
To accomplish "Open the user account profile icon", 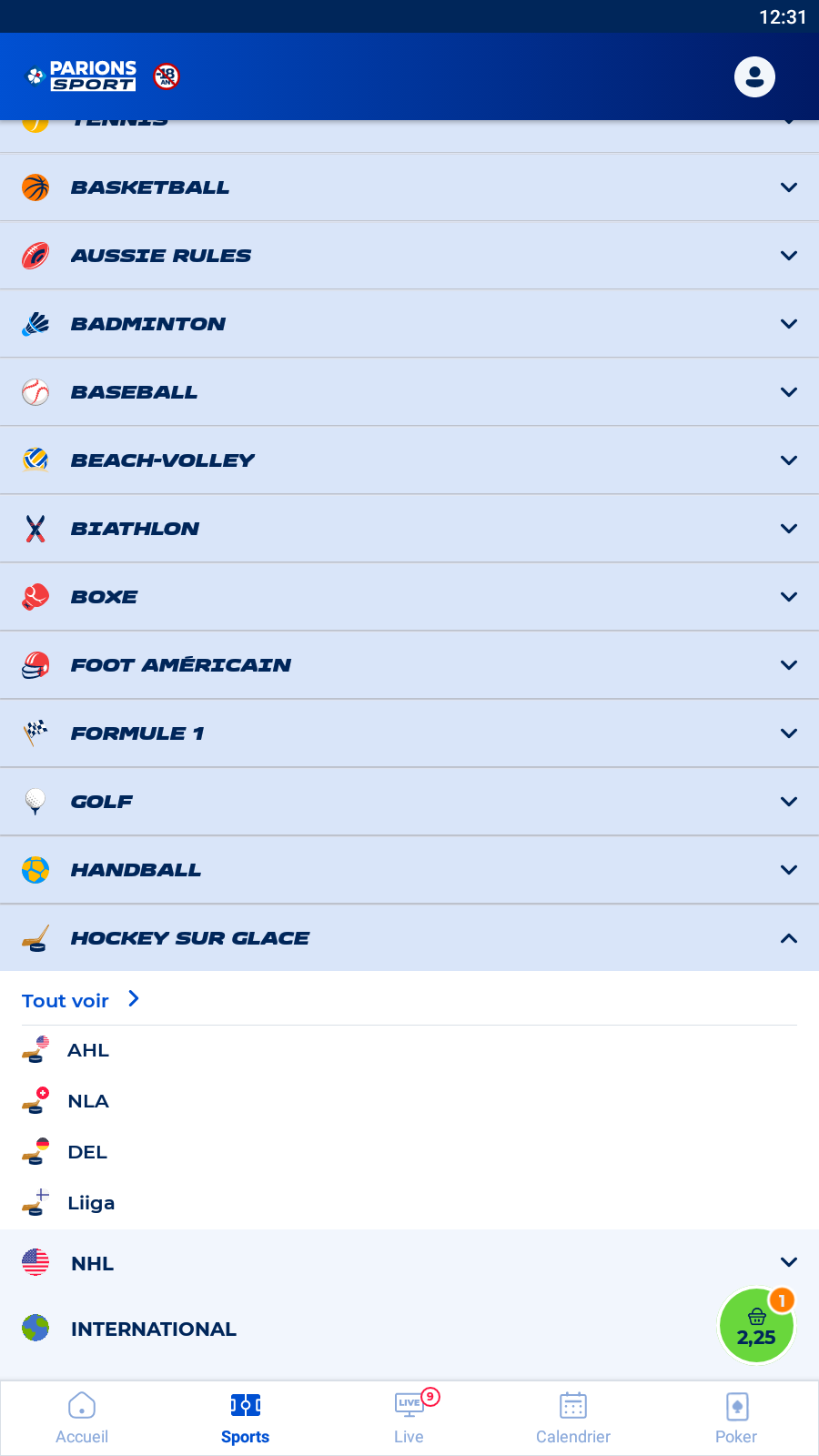I will pos(754,77).
